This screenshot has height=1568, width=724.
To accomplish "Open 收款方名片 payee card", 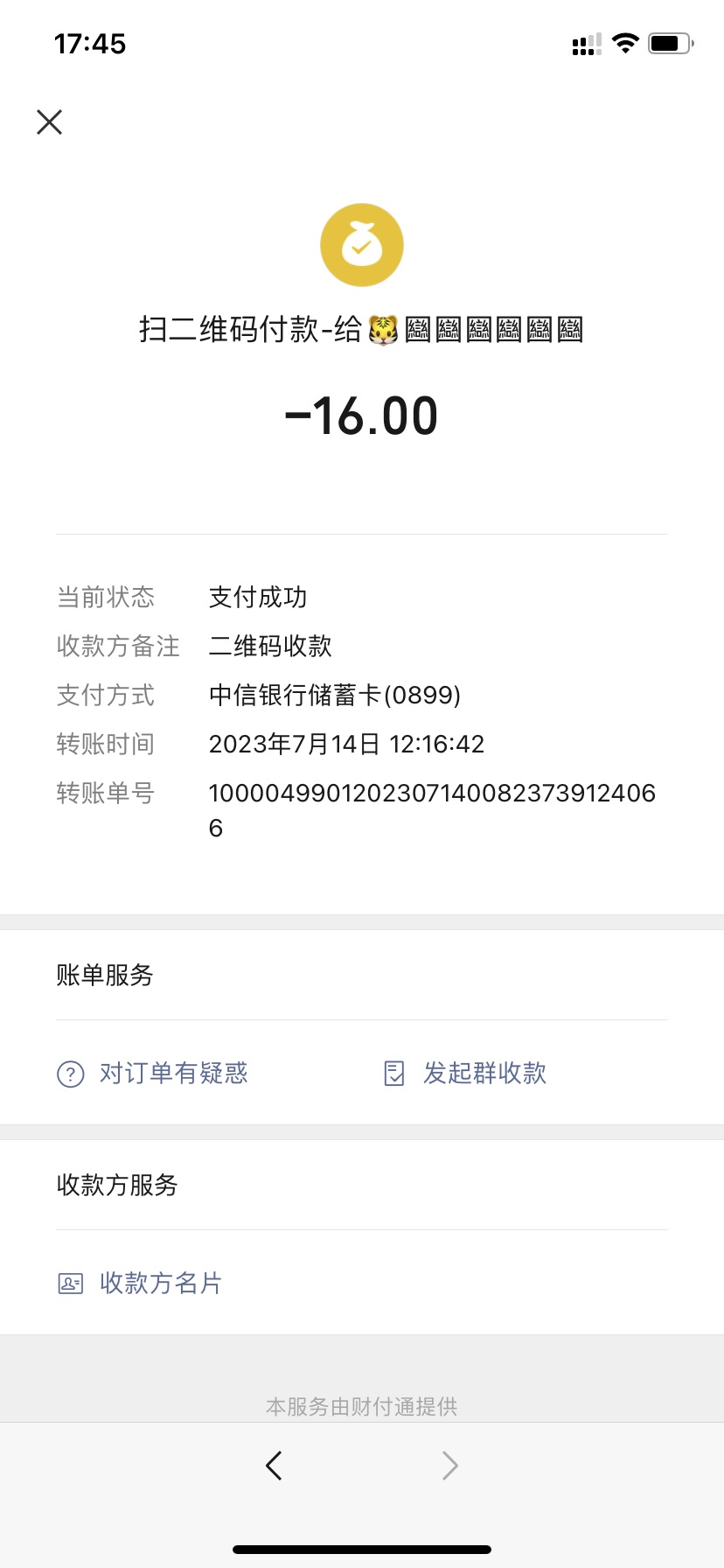I will pos(141,1283).
